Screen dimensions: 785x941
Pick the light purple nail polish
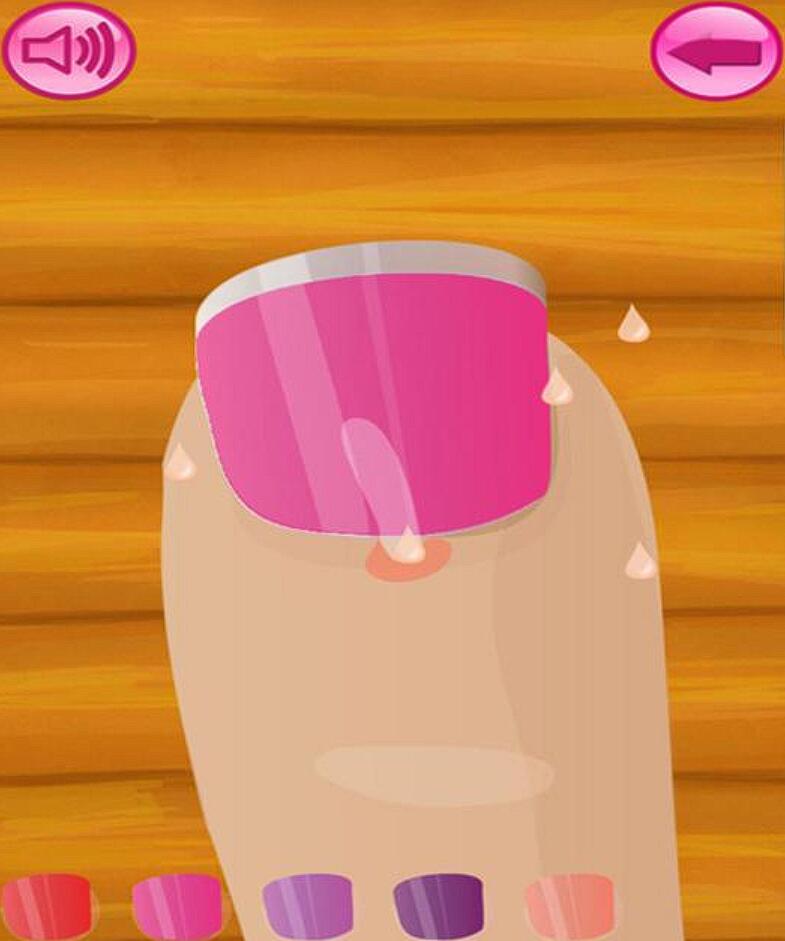308,905
